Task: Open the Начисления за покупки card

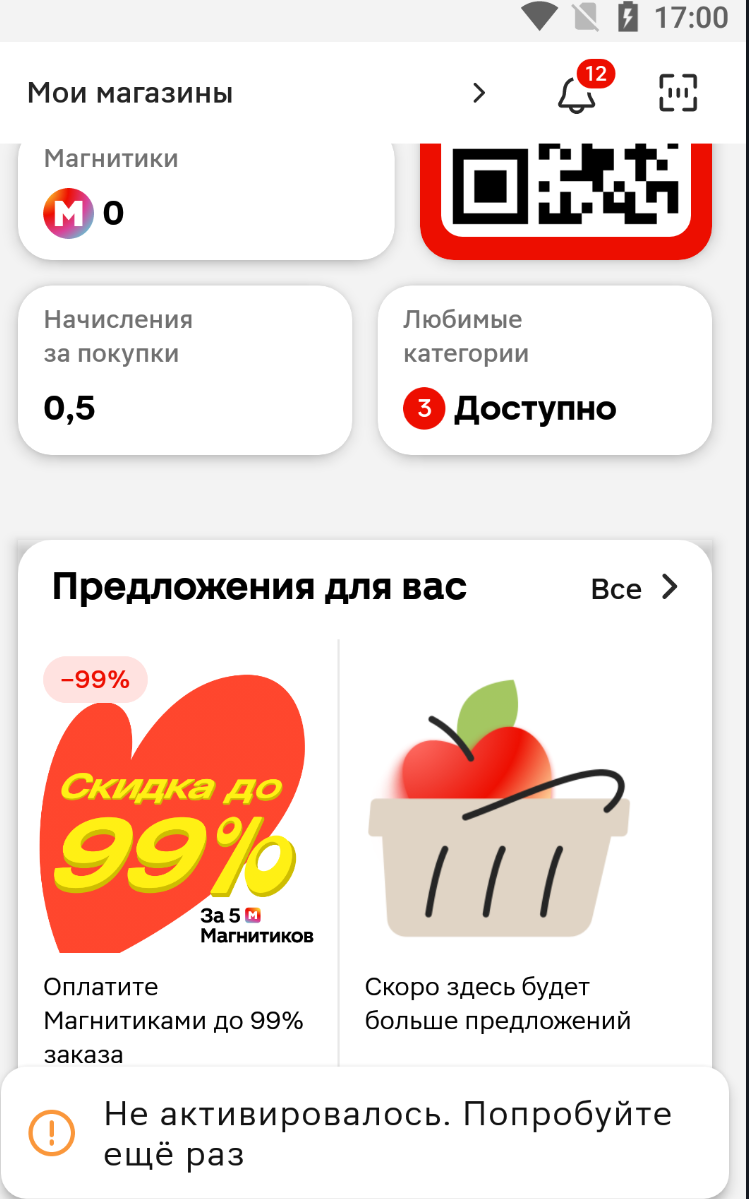Action: 185,370
